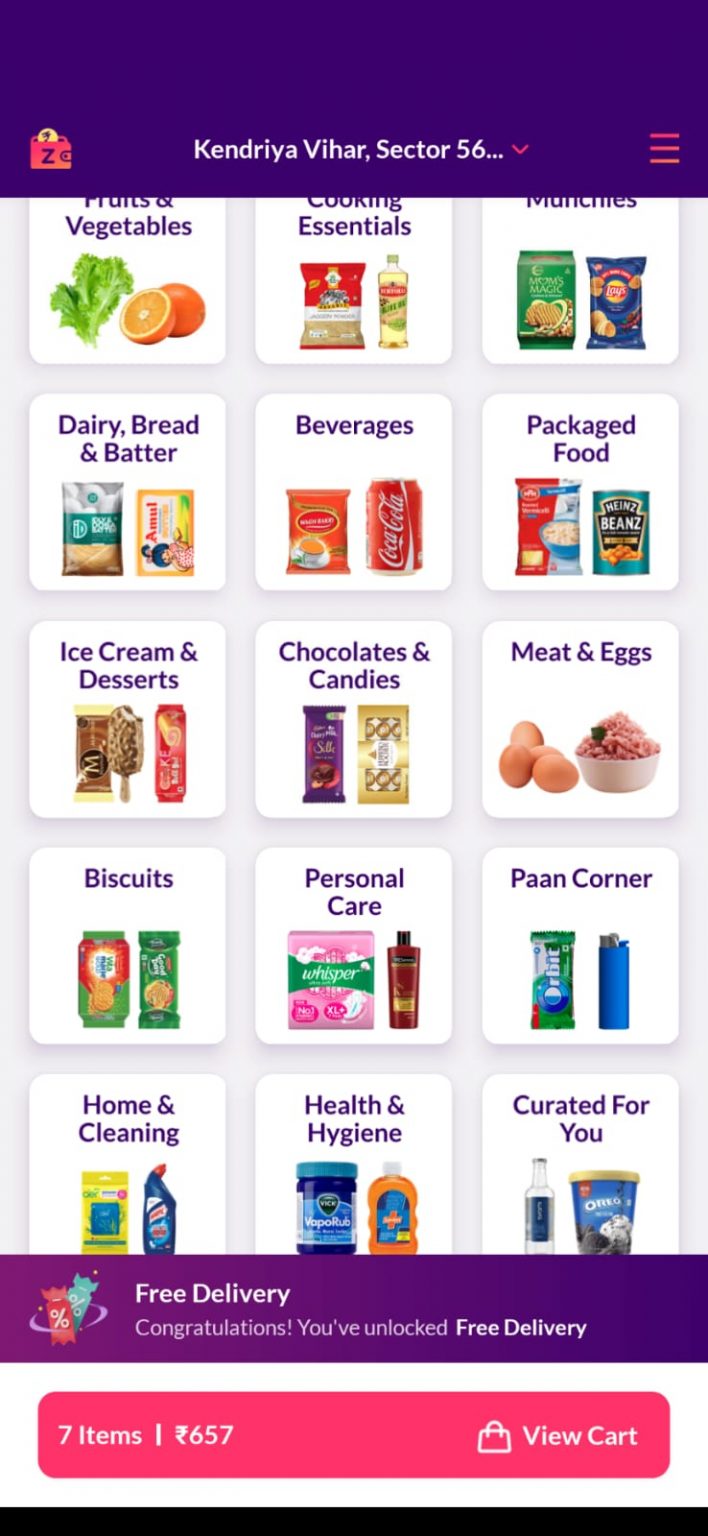This screenshot has height=1536, width=708.
Task: Open the Paan Corner tile
Action: [x=580, y=946]
